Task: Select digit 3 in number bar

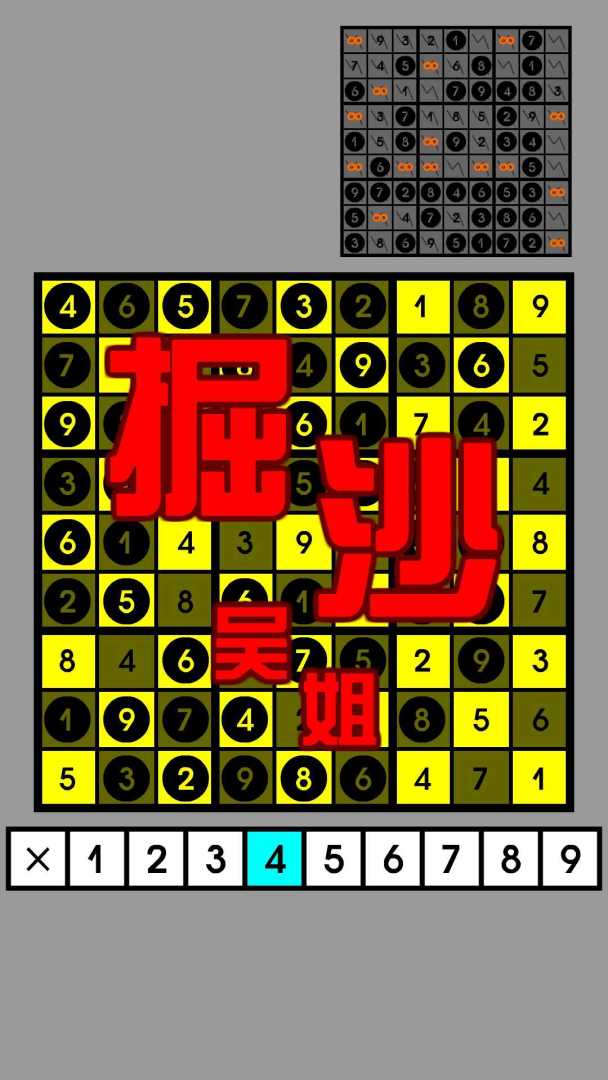Action: (x=215, y=859)
